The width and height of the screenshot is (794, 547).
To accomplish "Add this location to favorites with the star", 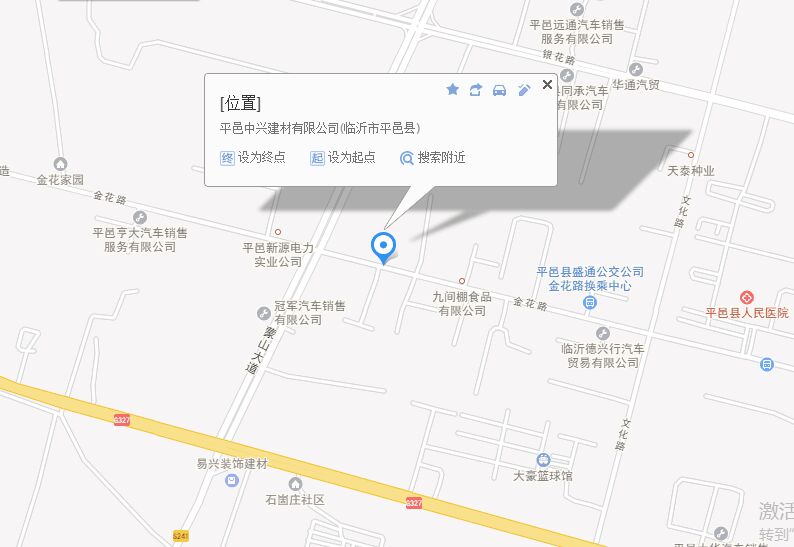I will click(452, 90).
